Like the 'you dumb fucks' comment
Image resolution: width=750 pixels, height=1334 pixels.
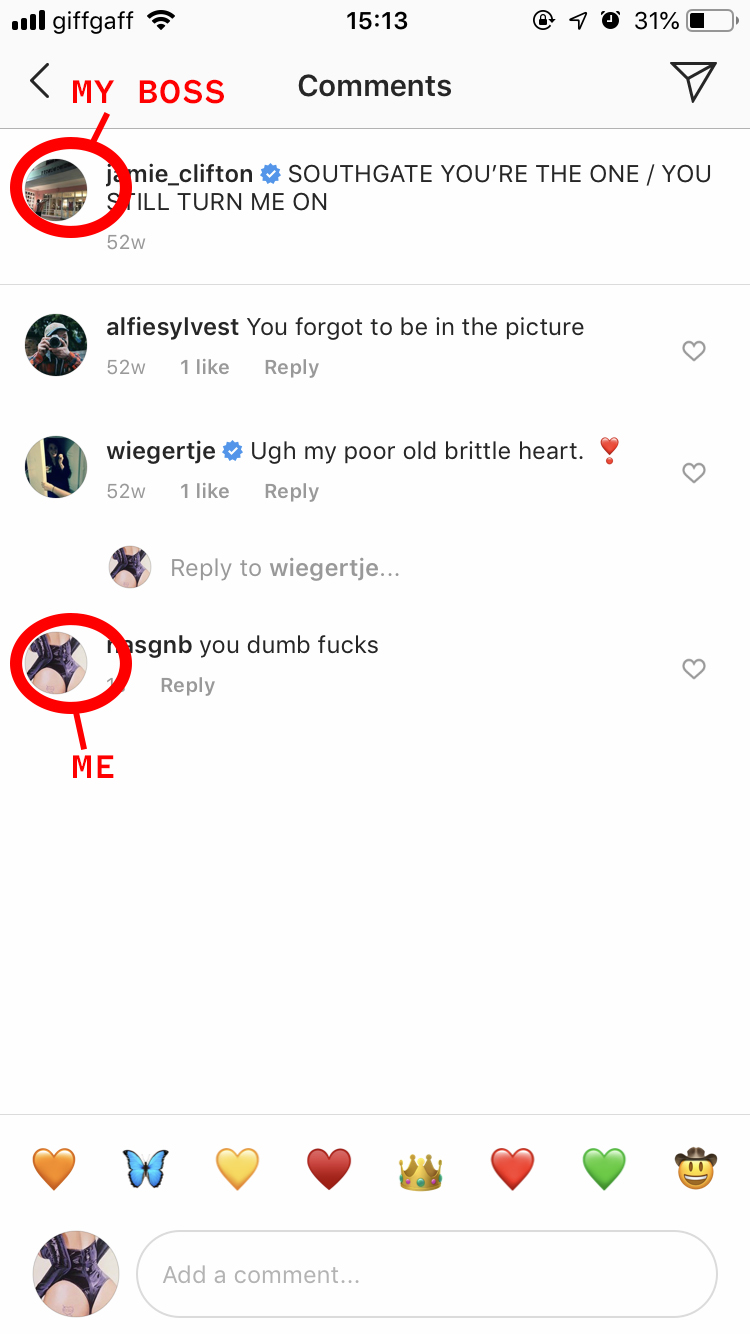[693, 669]
